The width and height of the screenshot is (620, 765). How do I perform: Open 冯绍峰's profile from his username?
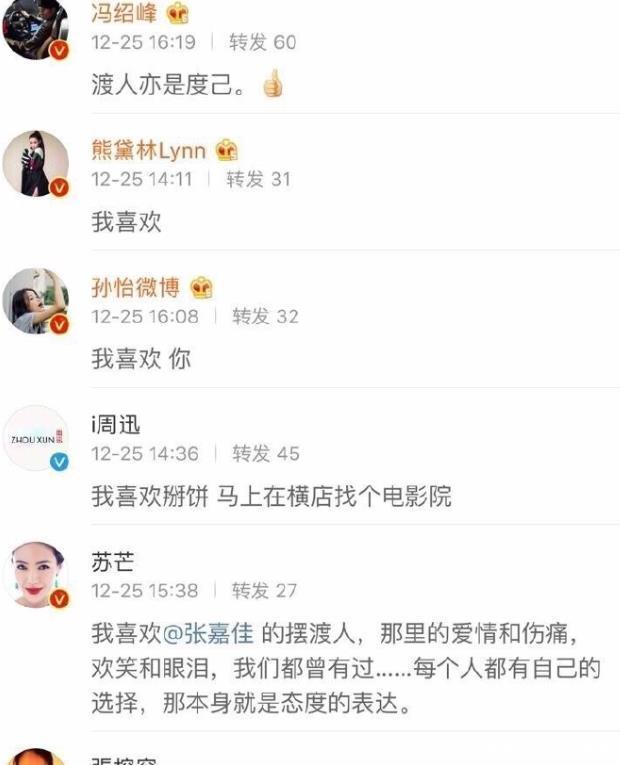(126, 14)
